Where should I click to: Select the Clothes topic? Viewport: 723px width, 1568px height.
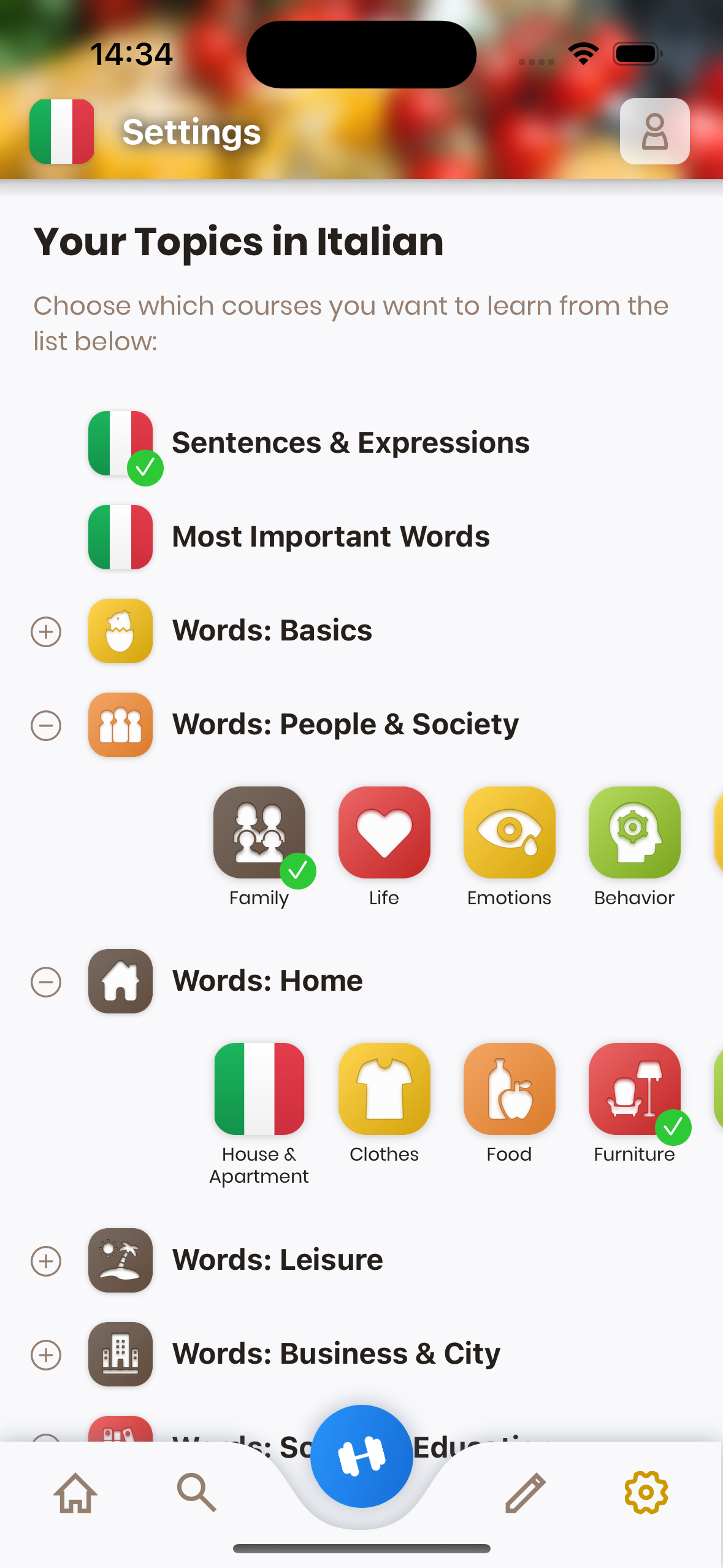[x=384, y=1089]
